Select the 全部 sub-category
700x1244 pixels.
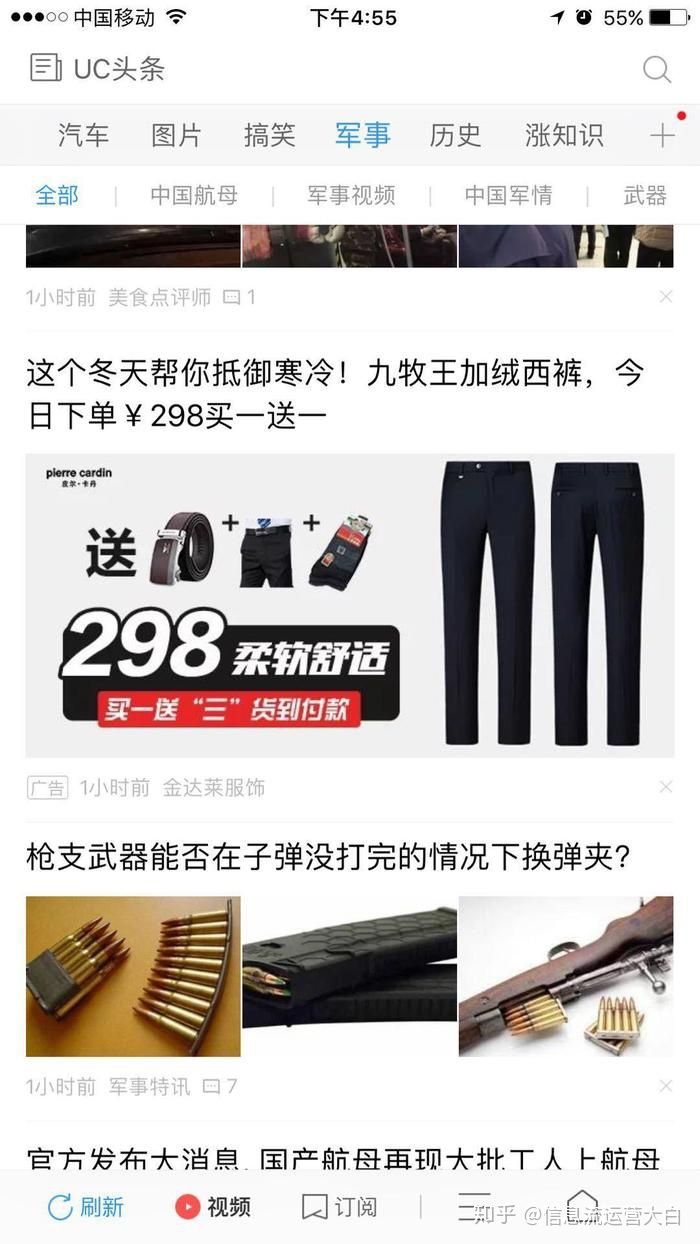(x=57, y=195)
